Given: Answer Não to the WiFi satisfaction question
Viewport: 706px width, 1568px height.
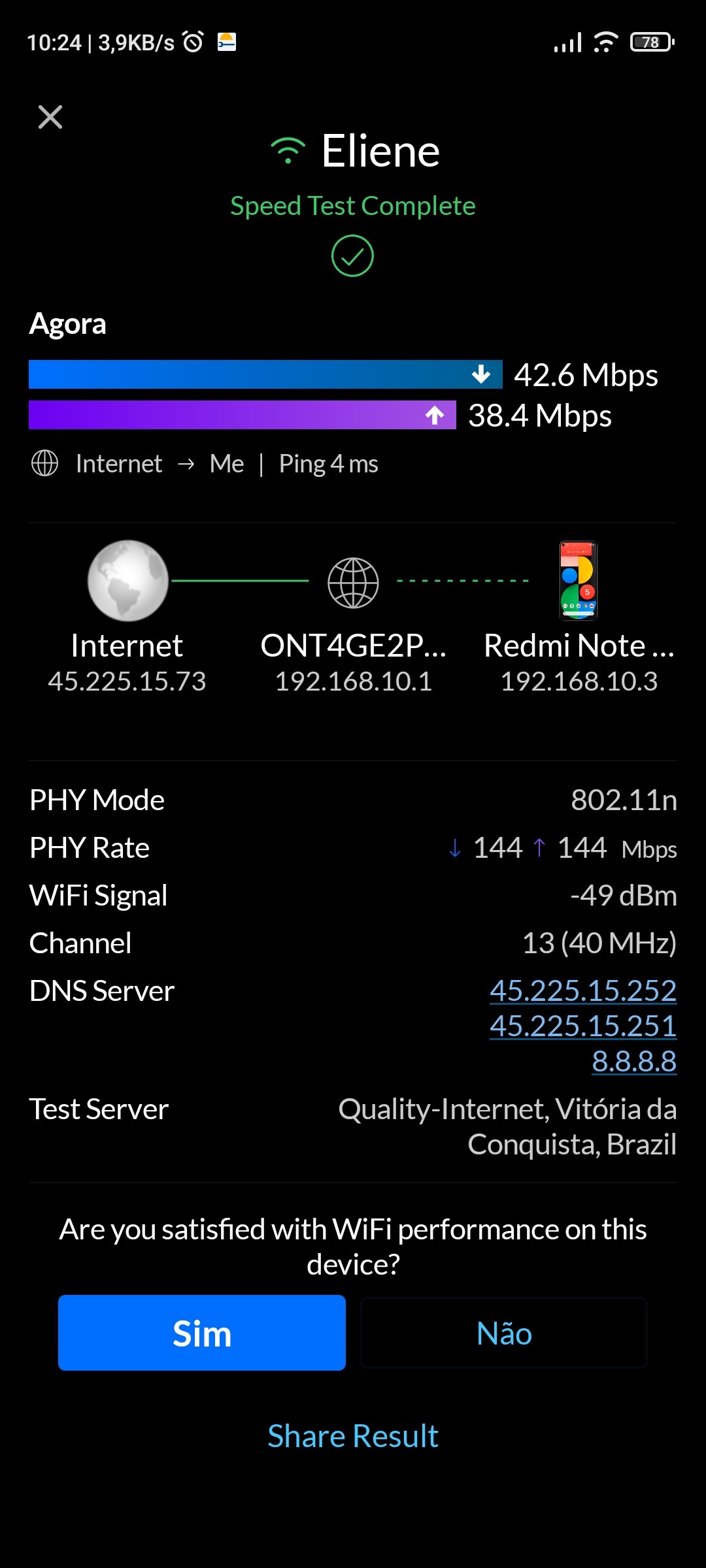Looking at the screenshot, I should 504,1333.
